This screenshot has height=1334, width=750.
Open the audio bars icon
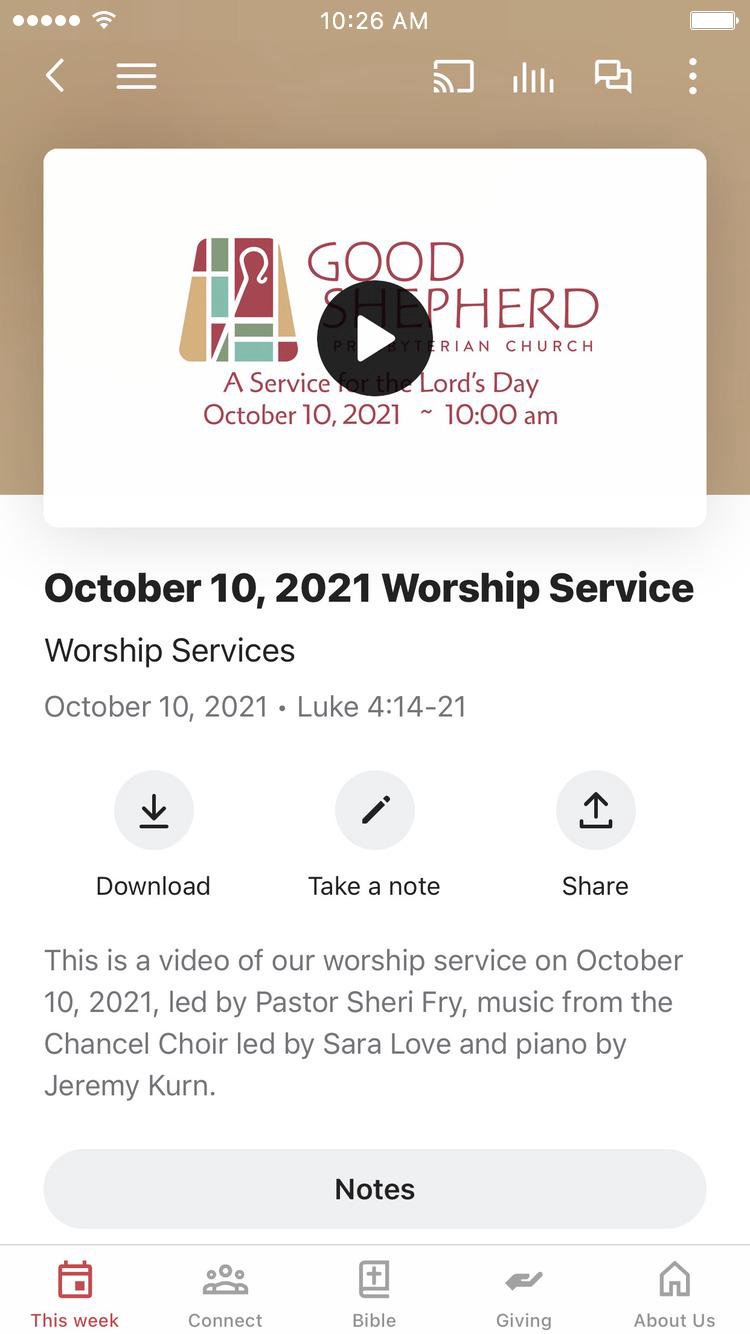click(x=533, y=76)
